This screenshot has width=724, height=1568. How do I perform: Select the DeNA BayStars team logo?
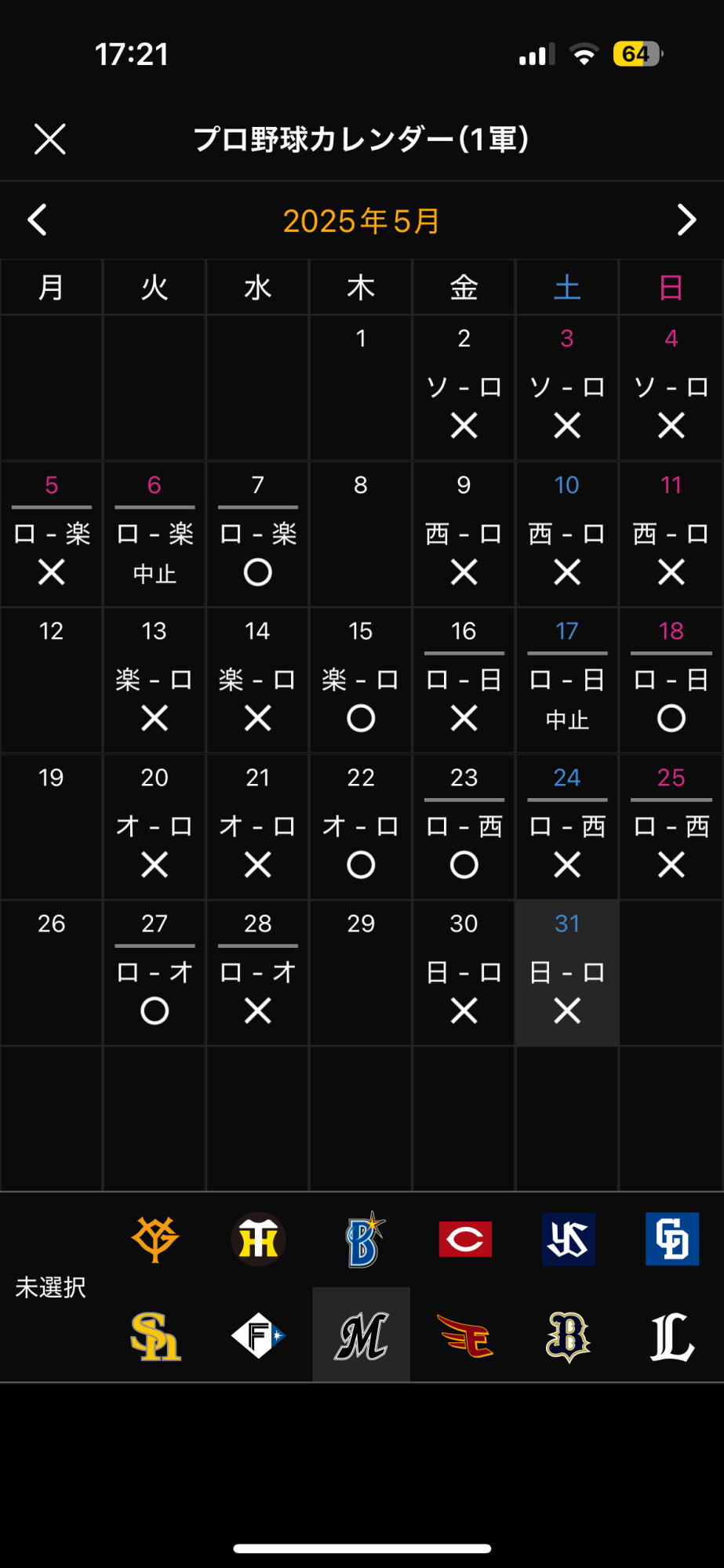(x=362, y=1239)
